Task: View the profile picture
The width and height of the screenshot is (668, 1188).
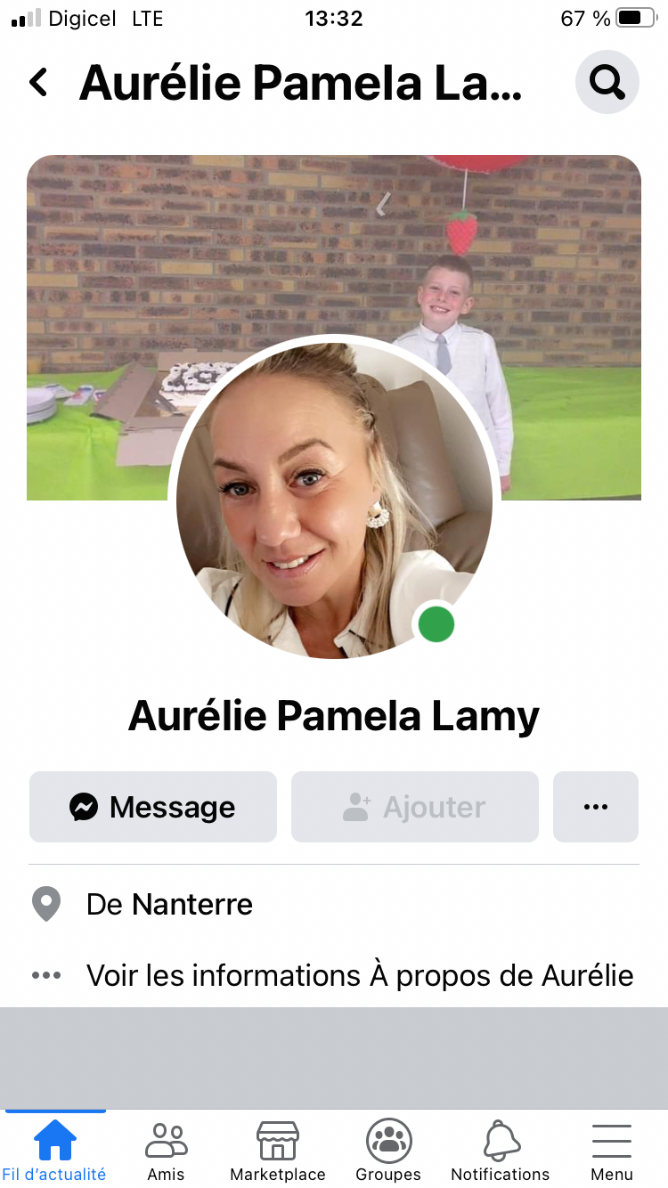Action: pyautogui.click(x=334, y=498)
